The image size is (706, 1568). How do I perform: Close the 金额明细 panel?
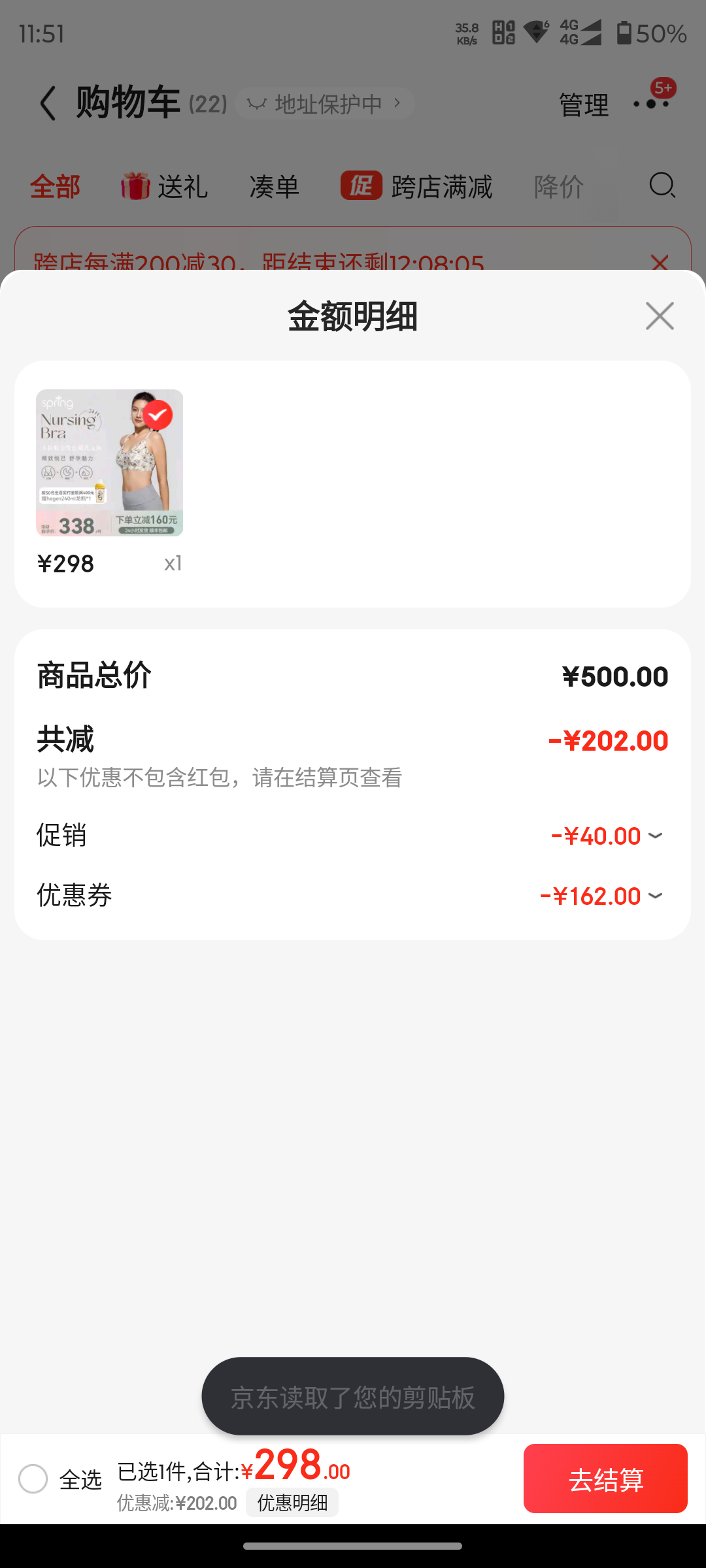[x=659, y=316]
